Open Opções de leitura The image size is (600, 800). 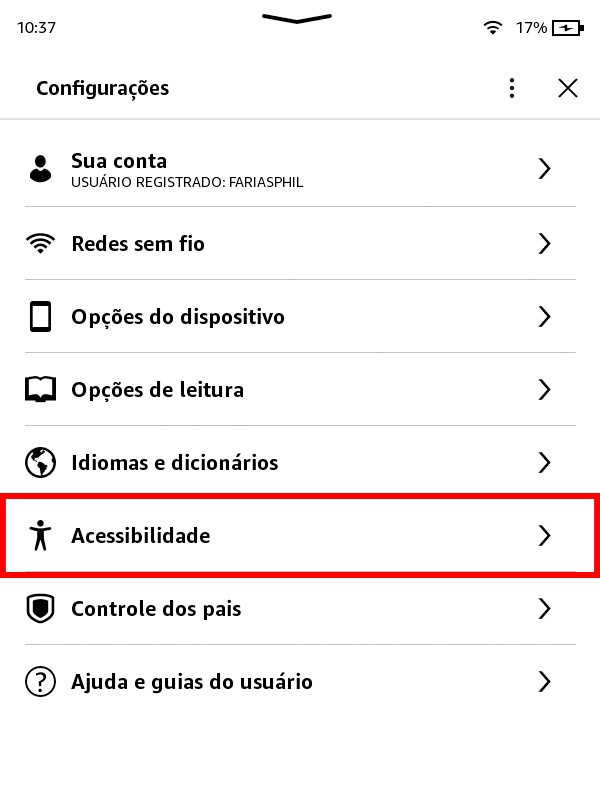(x=300, y=389)
